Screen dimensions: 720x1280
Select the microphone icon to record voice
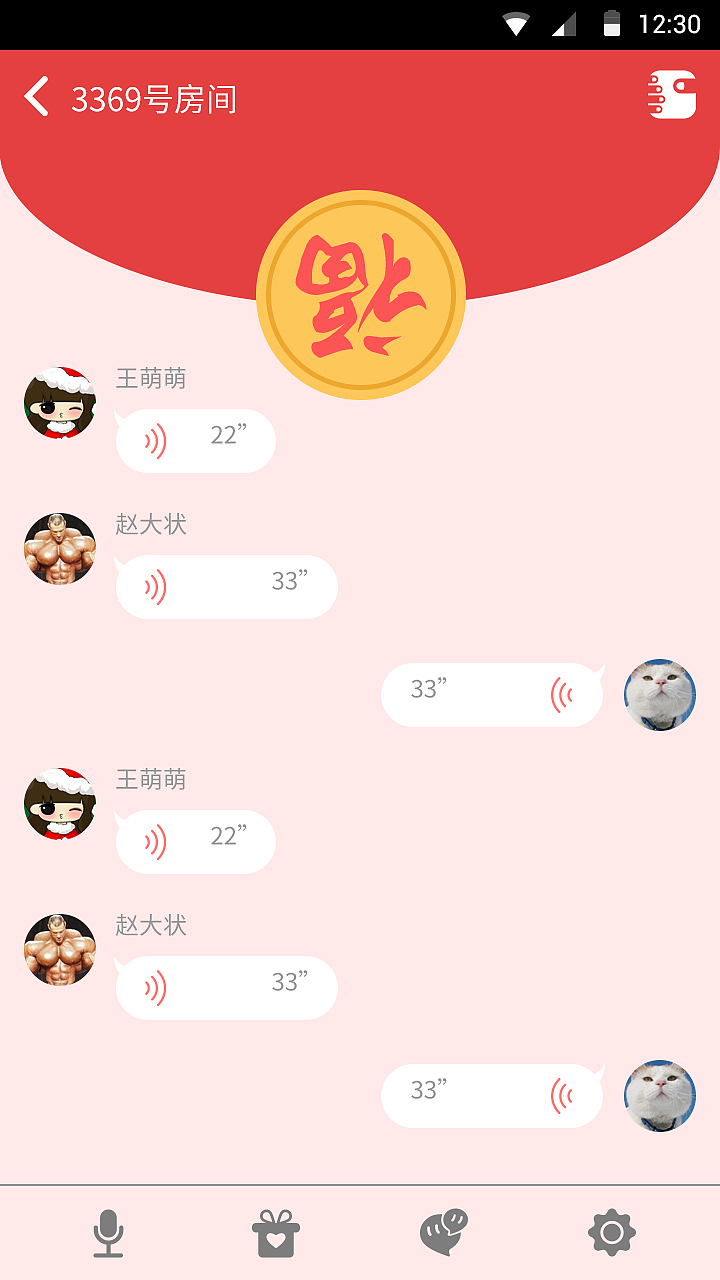[108, 1232]
